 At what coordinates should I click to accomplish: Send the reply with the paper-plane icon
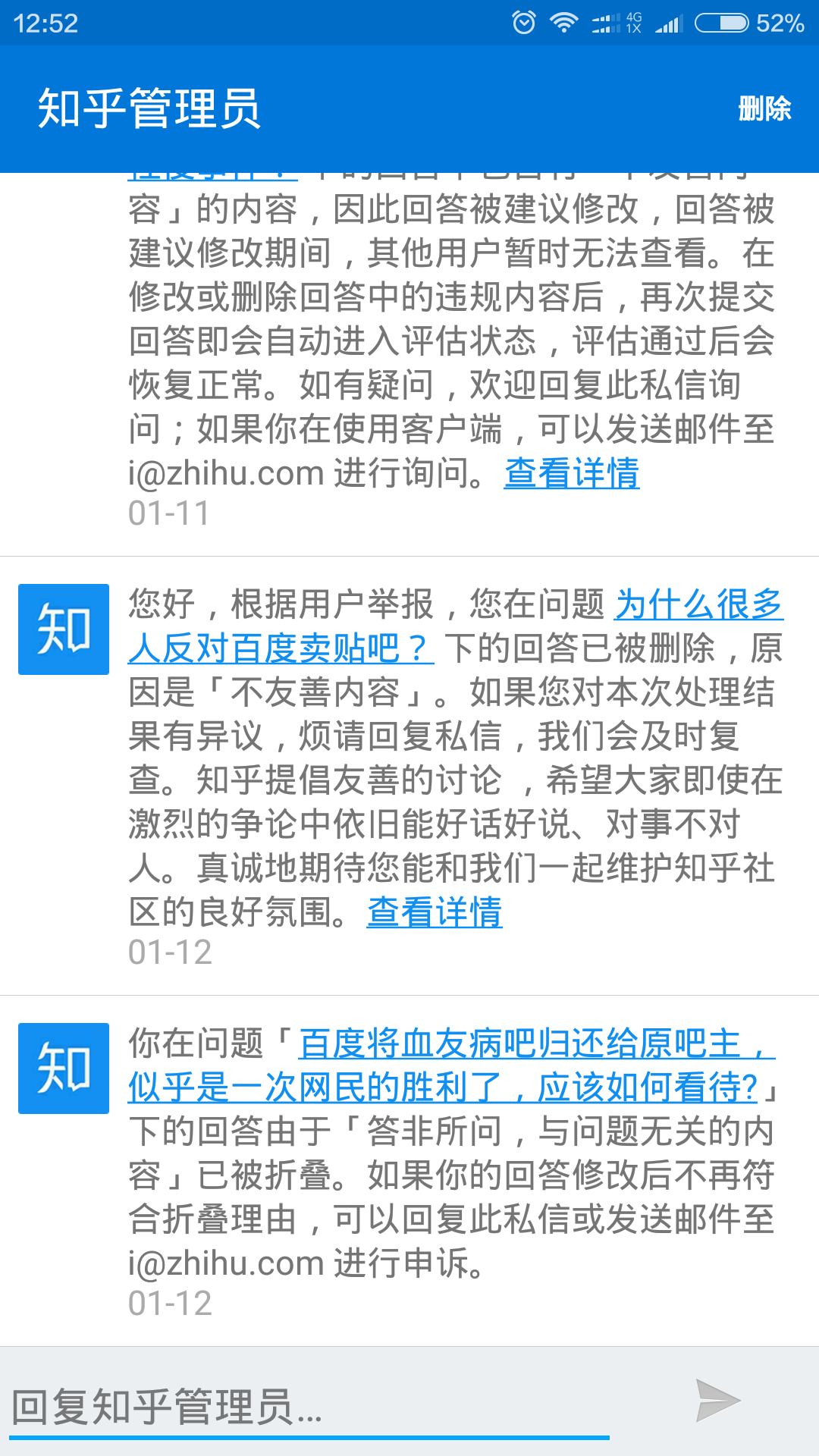(717, 1401)
